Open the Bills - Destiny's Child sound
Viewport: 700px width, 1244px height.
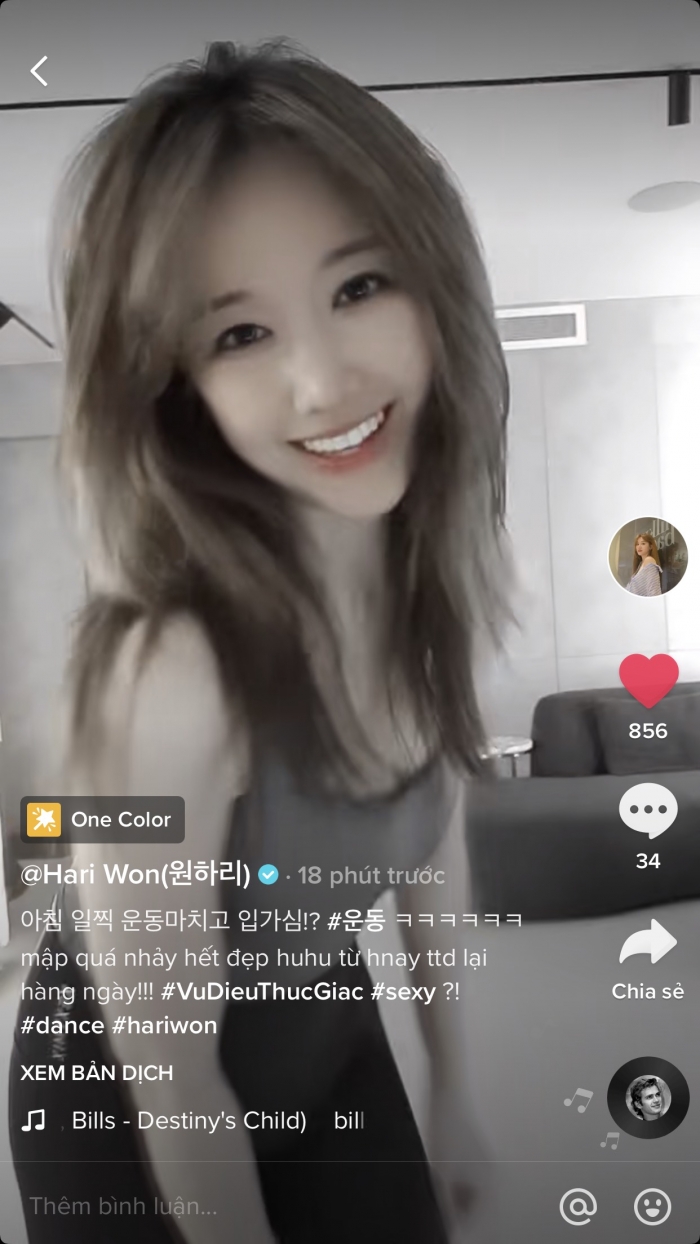tap(189, 1120)
